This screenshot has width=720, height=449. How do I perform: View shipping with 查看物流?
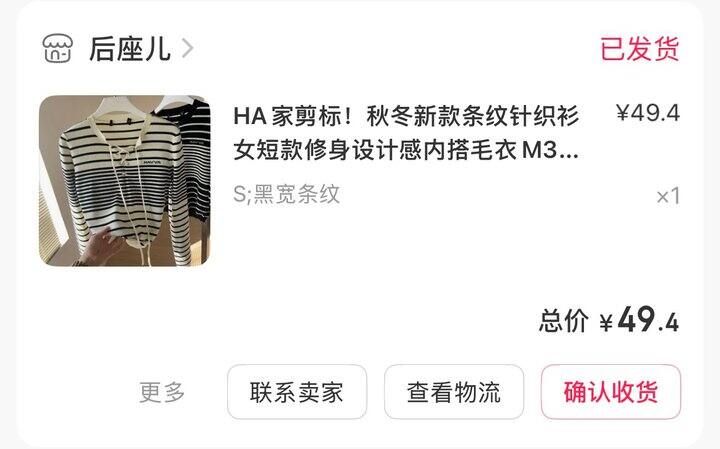pos(454,392)
